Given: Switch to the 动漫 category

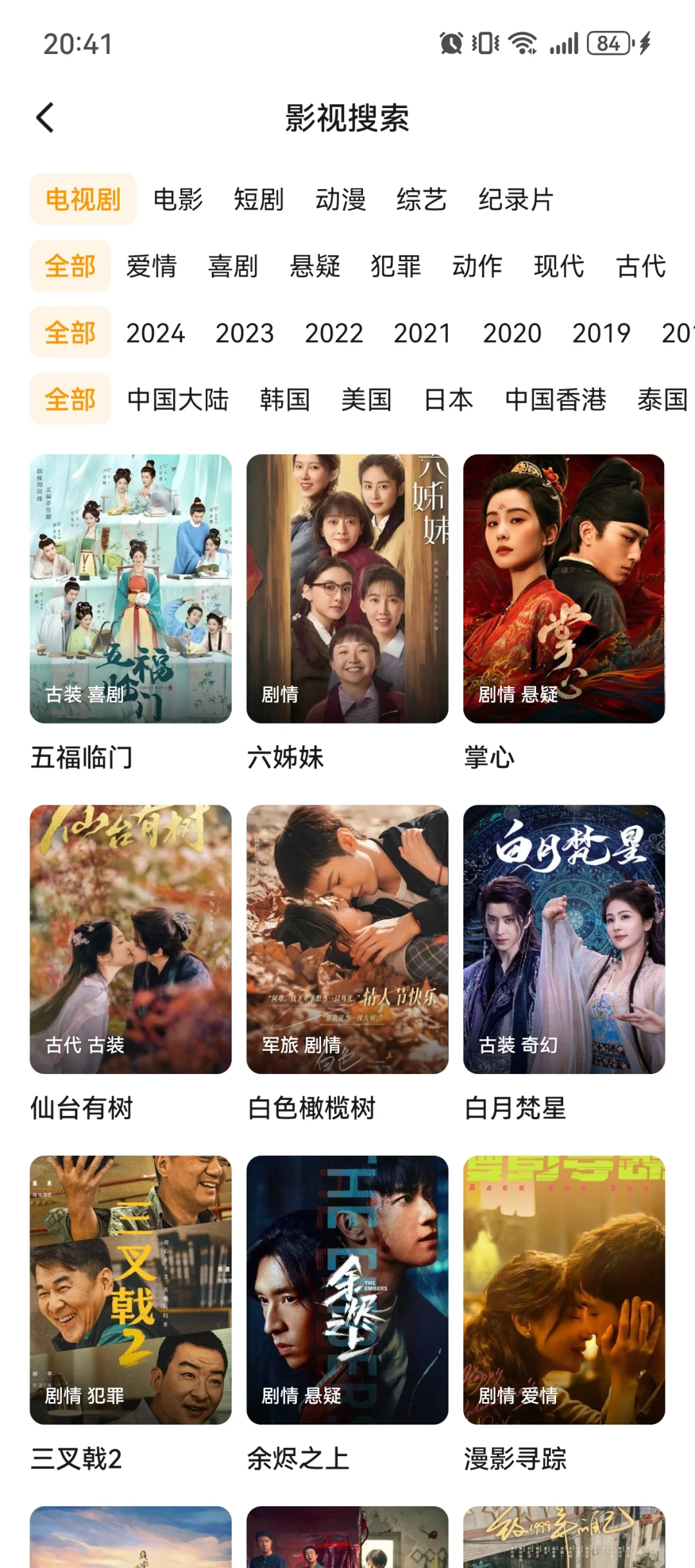Looking at the screenshot, I should (x=340, y=199).
